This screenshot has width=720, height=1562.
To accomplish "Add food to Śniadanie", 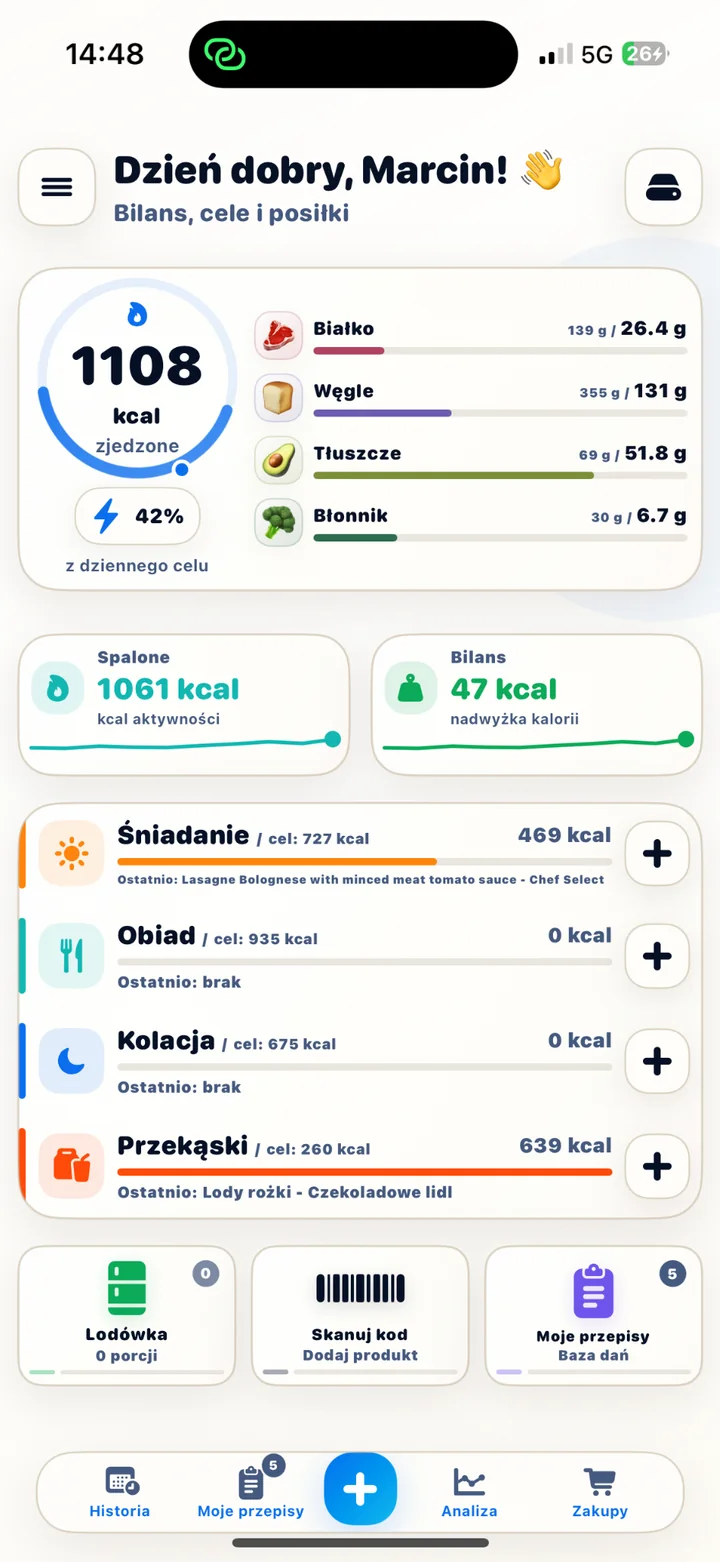I will (657, 854).
